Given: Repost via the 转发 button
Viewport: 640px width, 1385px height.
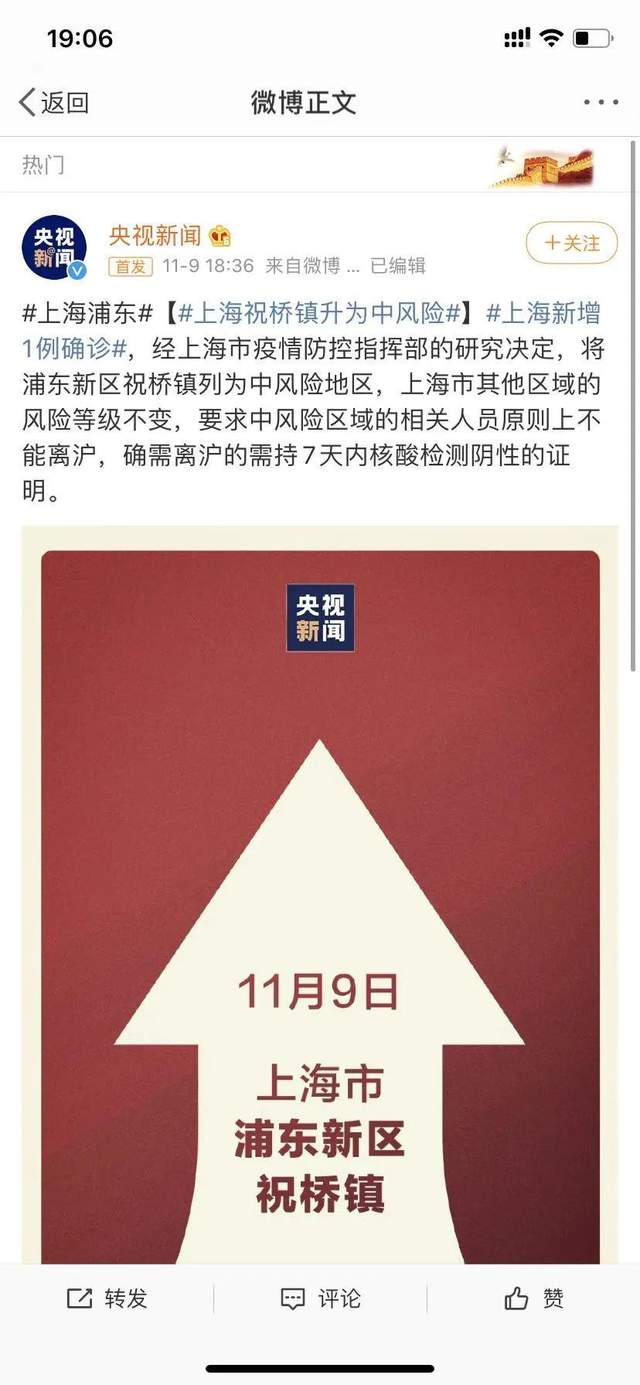Looking at the screenshot, I should coord(107,1298).
